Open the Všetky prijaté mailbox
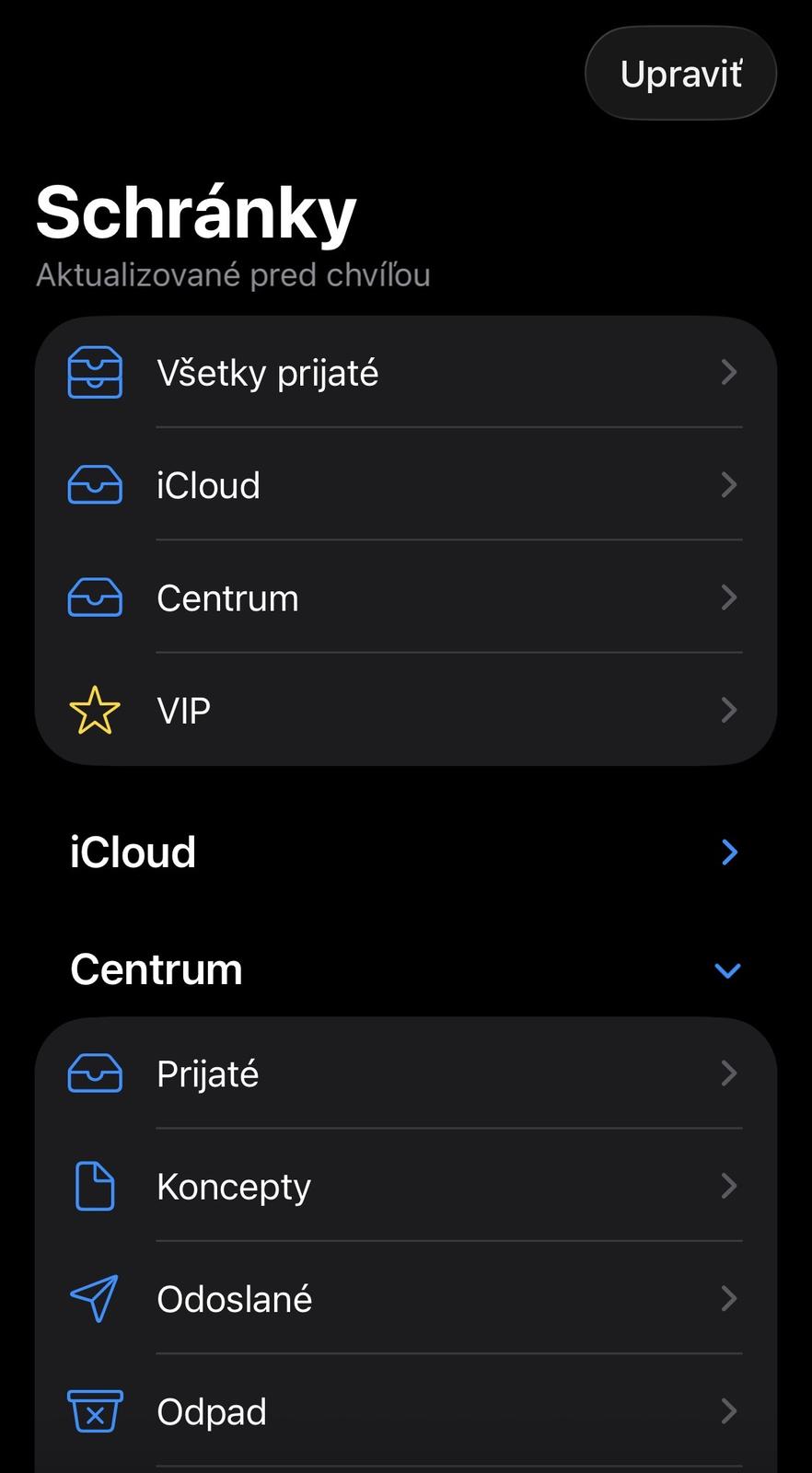This screenshot has height=1473, width=812. click(405, 373)
